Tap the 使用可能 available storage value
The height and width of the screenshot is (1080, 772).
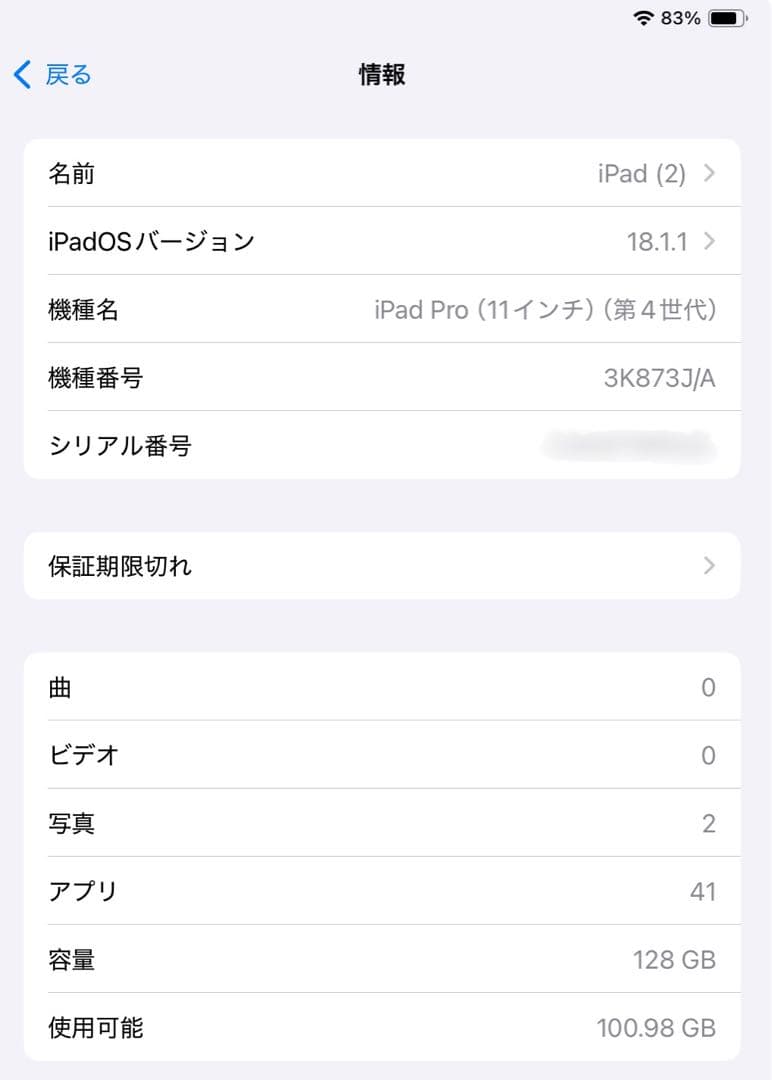[x=656, y=1027]
